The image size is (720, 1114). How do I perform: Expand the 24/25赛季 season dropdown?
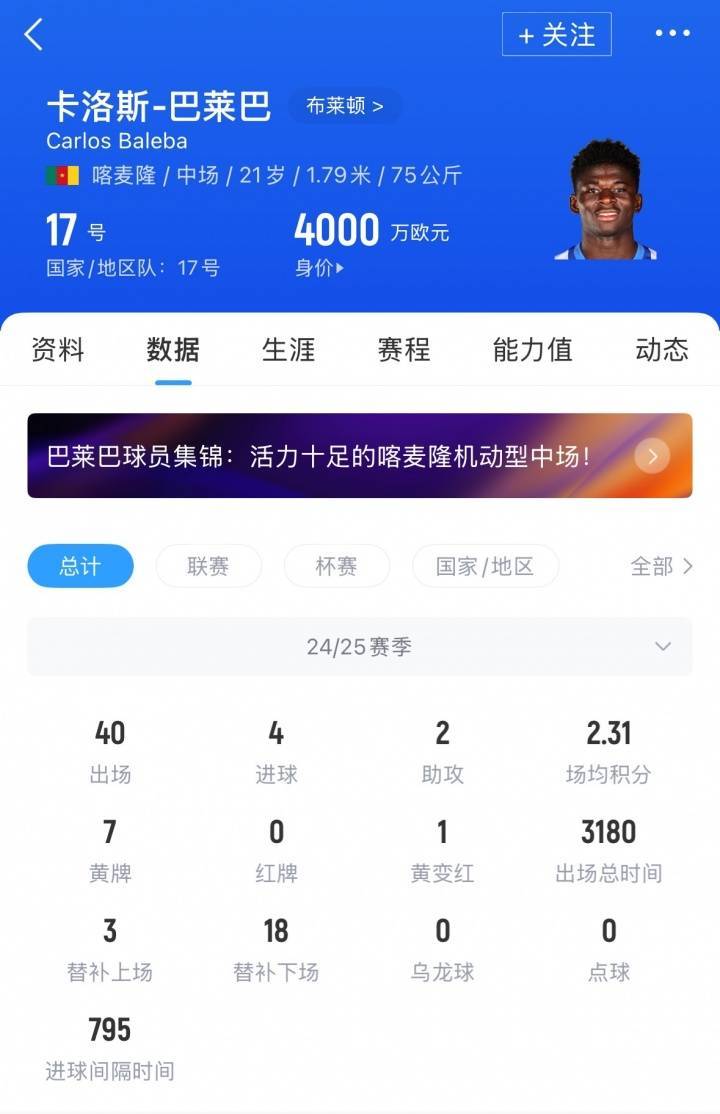pyautogui.click(x=359, y=646)
